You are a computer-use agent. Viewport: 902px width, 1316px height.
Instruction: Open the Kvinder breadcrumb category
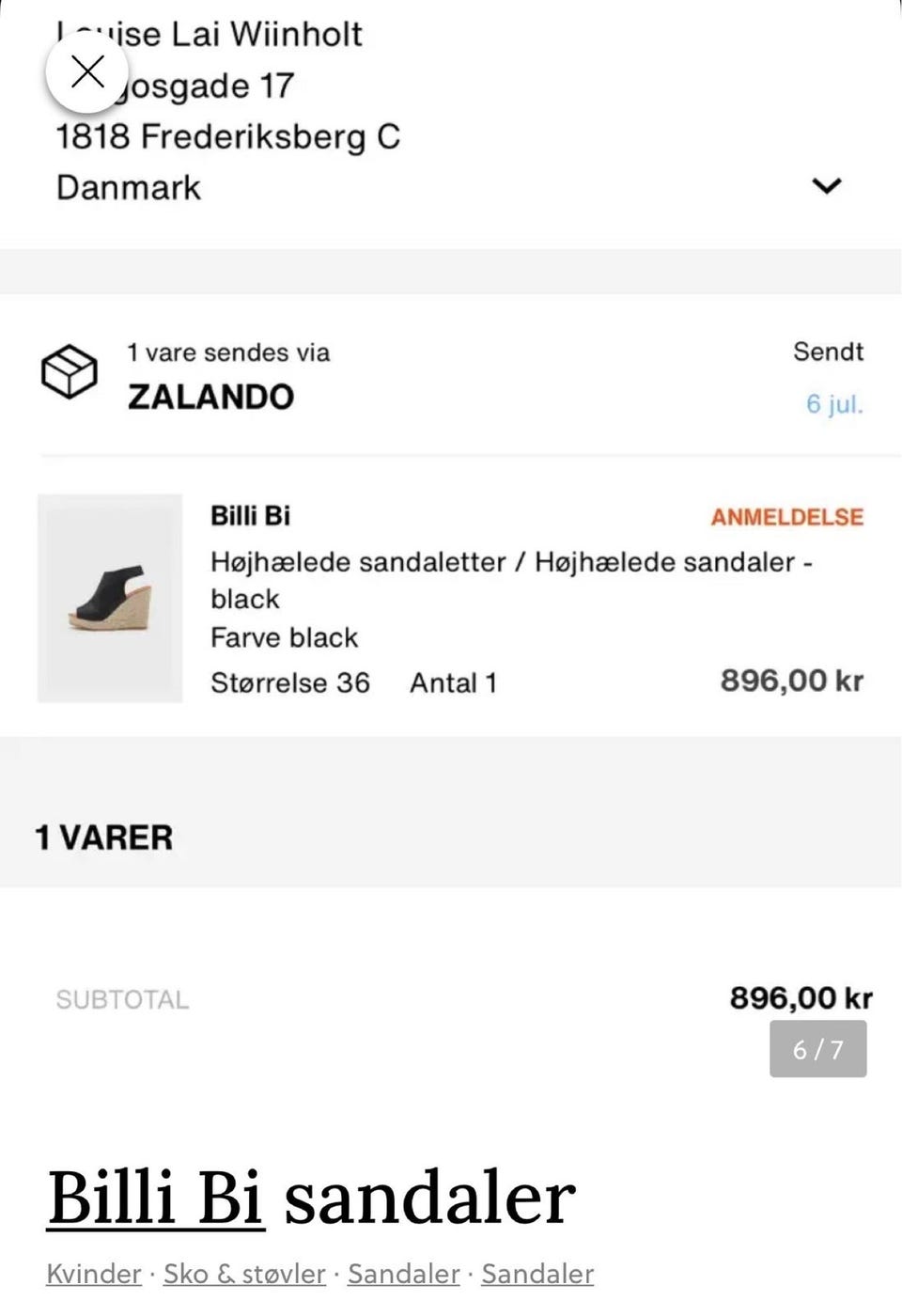pos(92,1274)
